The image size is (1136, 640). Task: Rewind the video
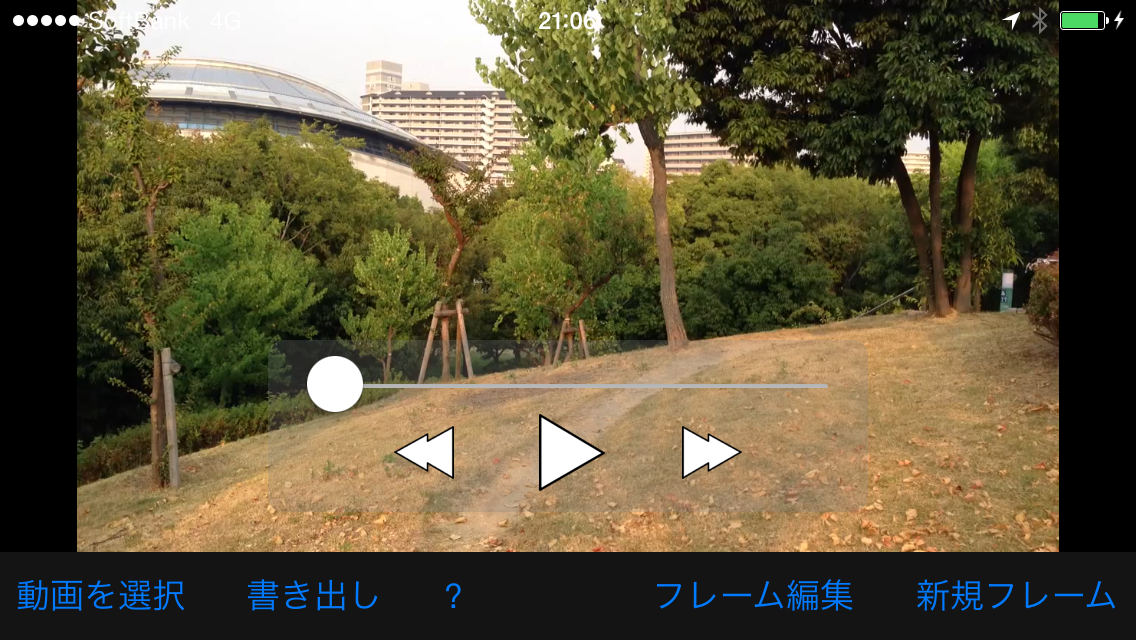(x=426, y=453)
